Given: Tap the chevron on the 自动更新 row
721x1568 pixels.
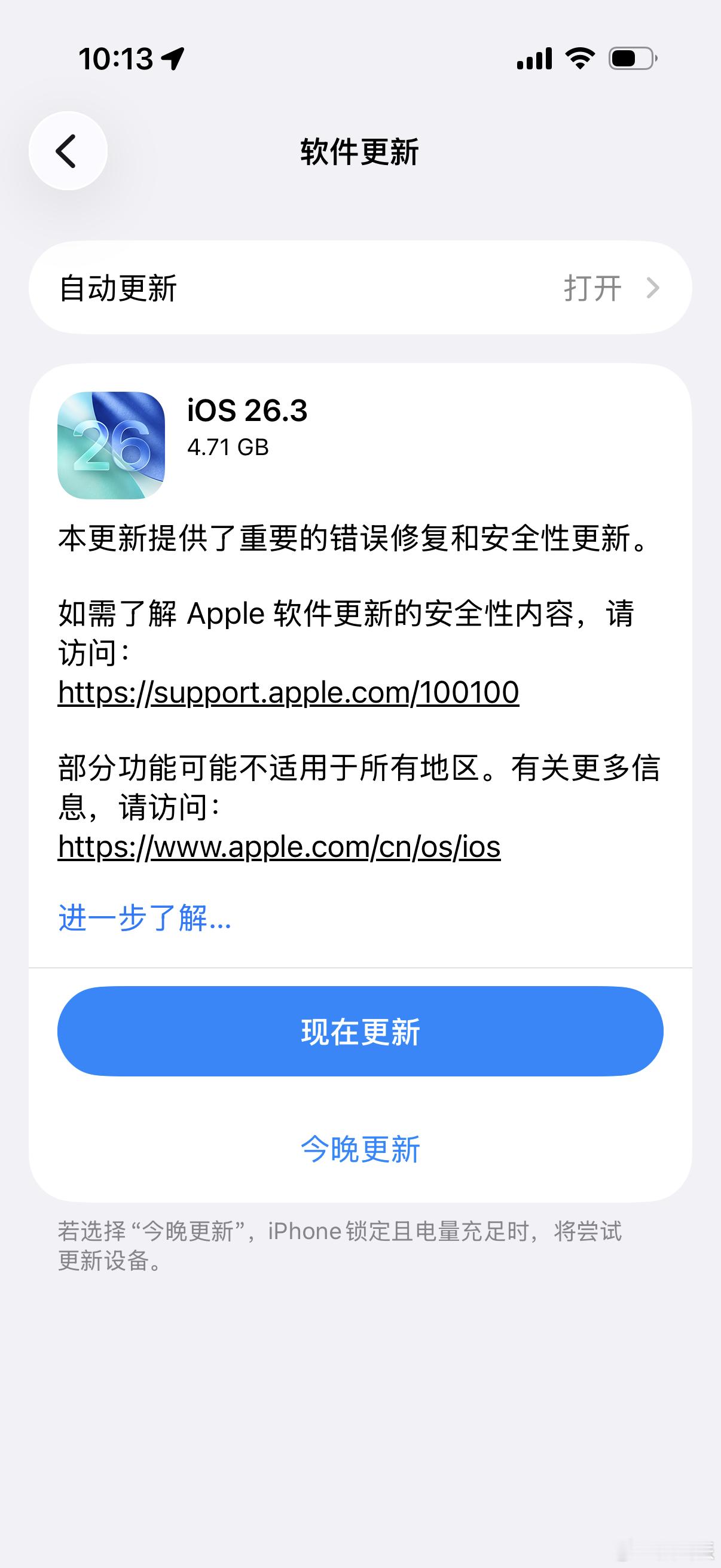Looking at the screenshot, I should (x=653, y=288).
